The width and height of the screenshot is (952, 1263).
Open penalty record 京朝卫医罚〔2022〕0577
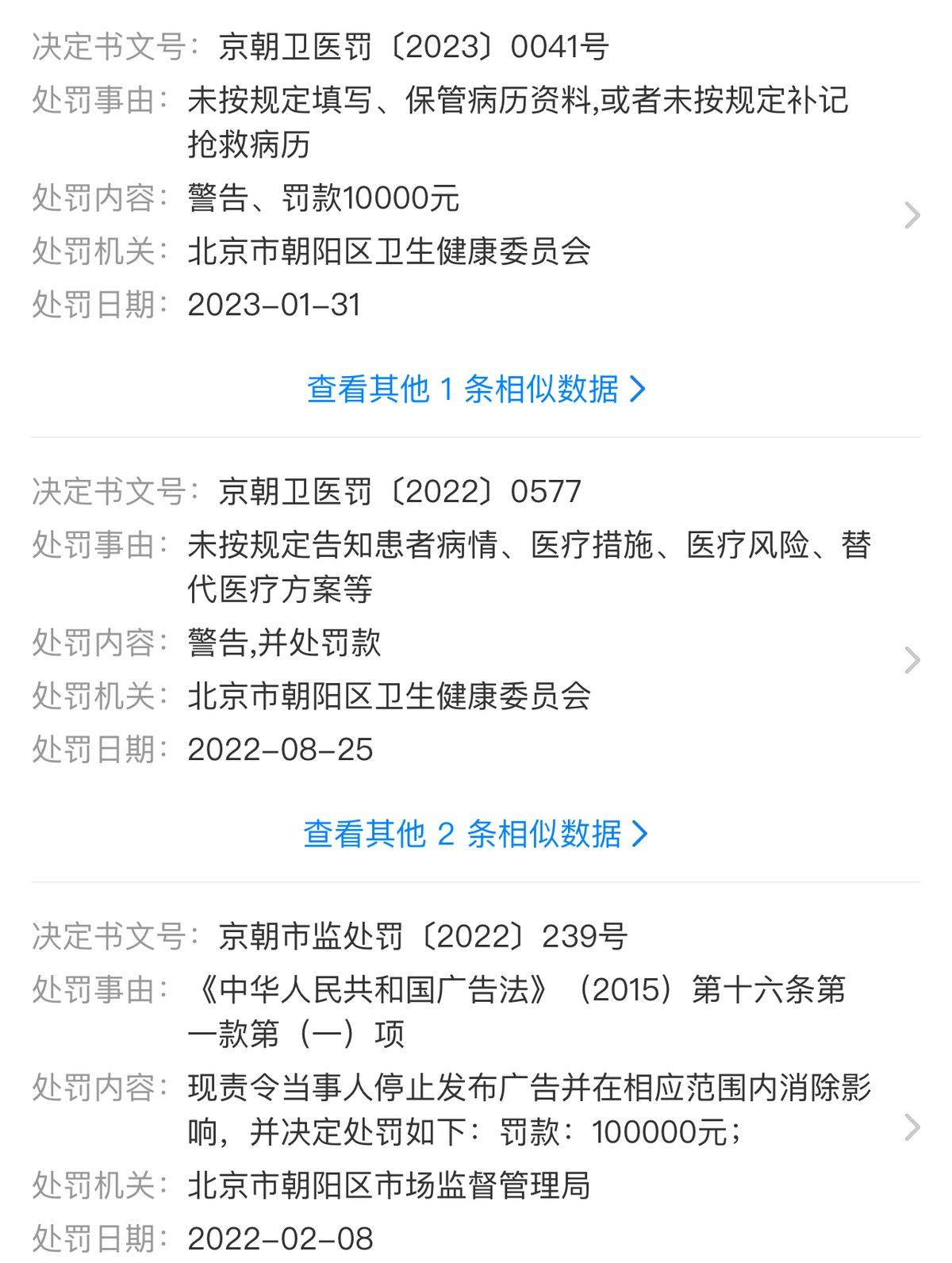(912, 659)
